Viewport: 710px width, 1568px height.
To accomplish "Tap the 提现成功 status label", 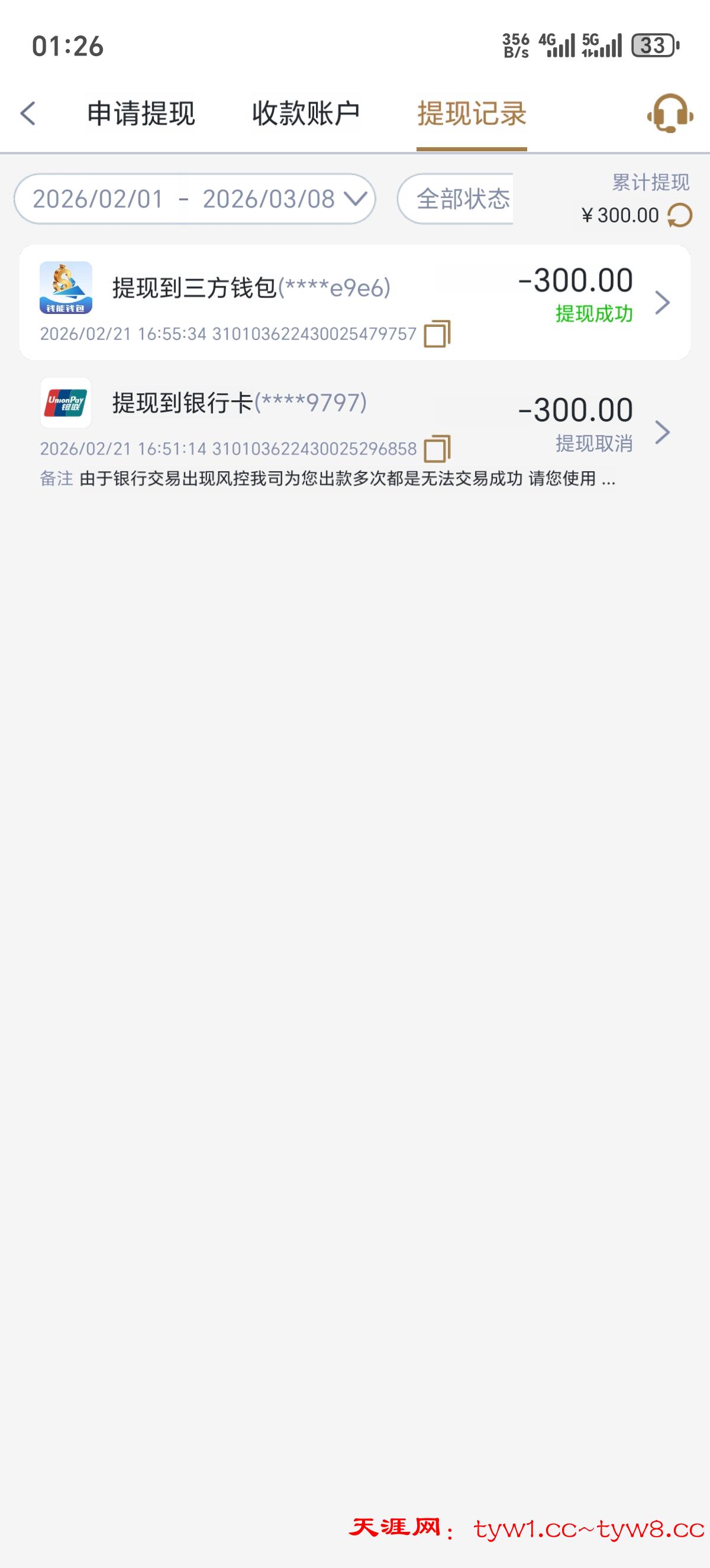I will [592, 313].
